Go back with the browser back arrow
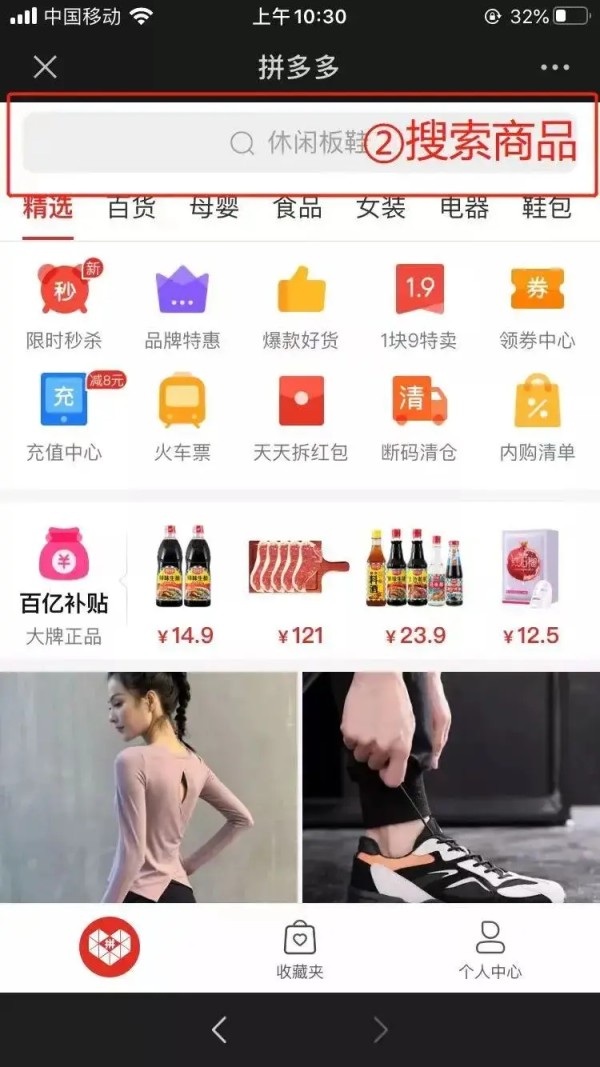This screenshot has width=600, height=1067. point(220,1029)
